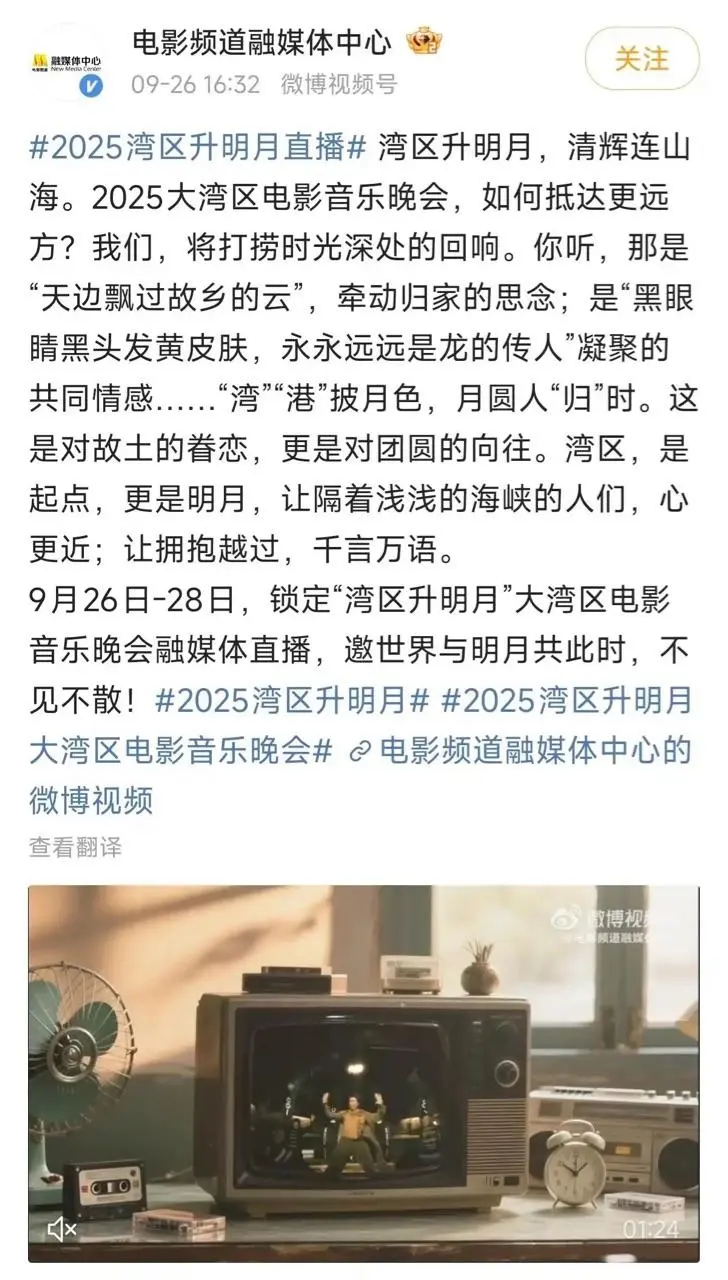Tap 查看翻译 to translate the post
Image resolution: width=728 pixels, height=1280 pixels.
point(75,847)
